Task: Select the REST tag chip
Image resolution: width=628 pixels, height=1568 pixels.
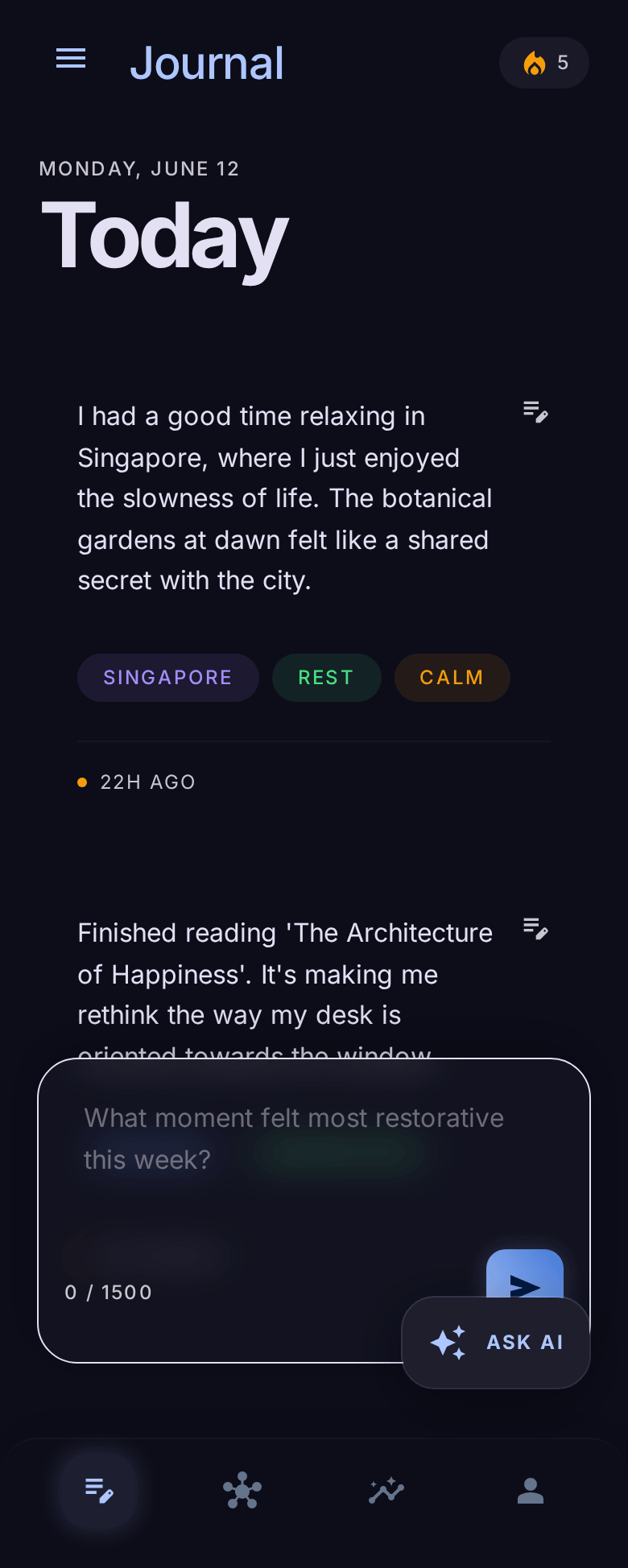Action: tap(326, 678)
